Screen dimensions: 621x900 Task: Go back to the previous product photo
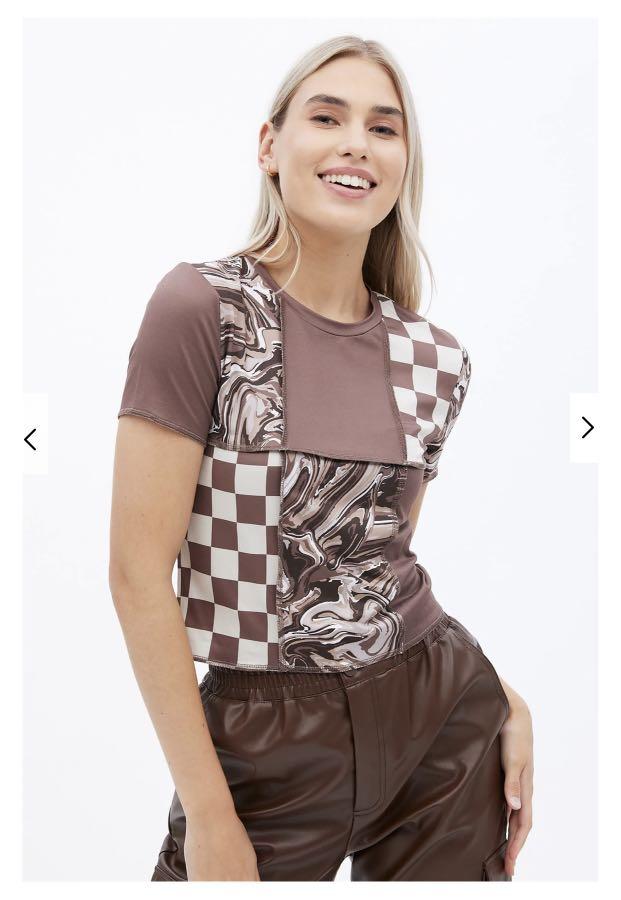coord(31,439)
